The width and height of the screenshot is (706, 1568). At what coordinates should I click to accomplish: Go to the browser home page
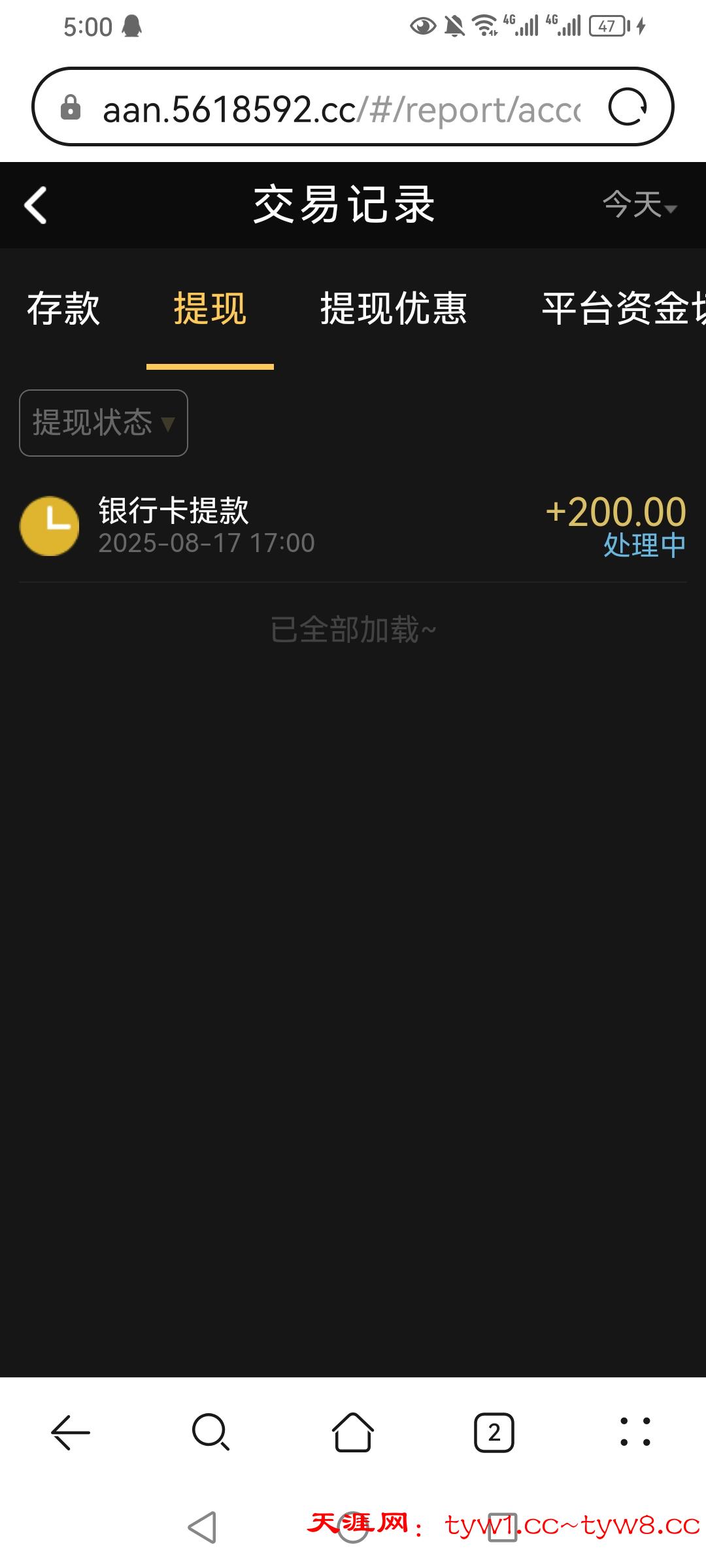pyautogui.click(x=353, y=1433)
